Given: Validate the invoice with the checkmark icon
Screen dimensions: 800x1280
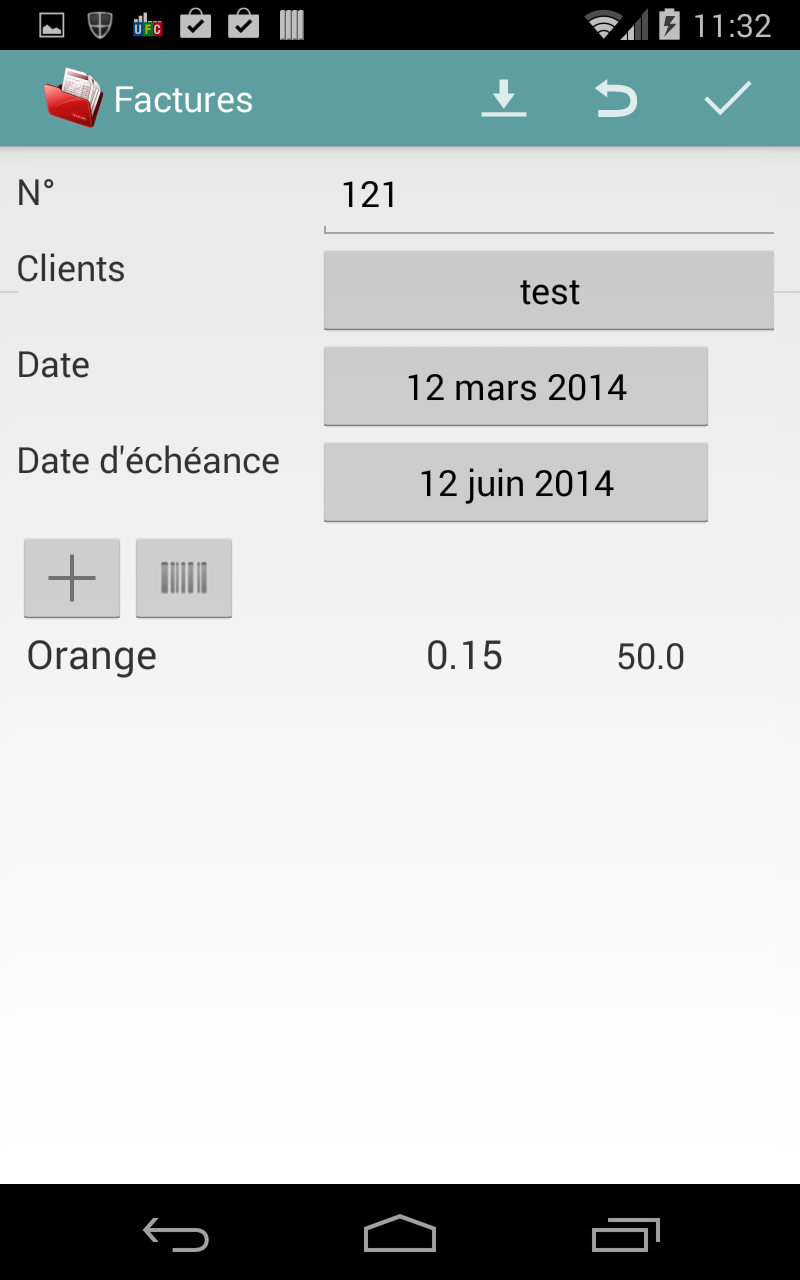Looking at the screenshot, I should pyautogui.click(x=728, y=98).
